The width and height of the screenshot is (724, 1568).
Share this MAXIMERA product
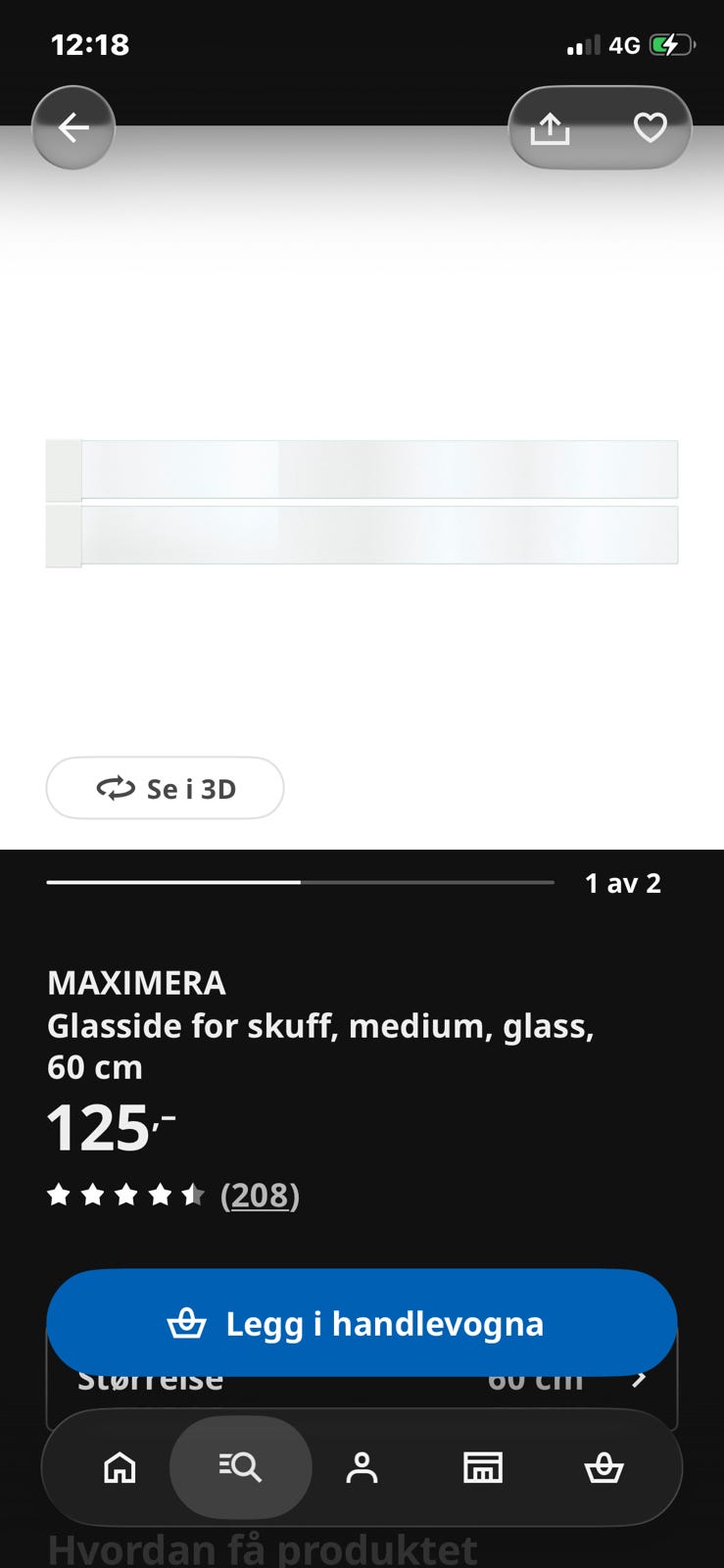coord(551,127)
